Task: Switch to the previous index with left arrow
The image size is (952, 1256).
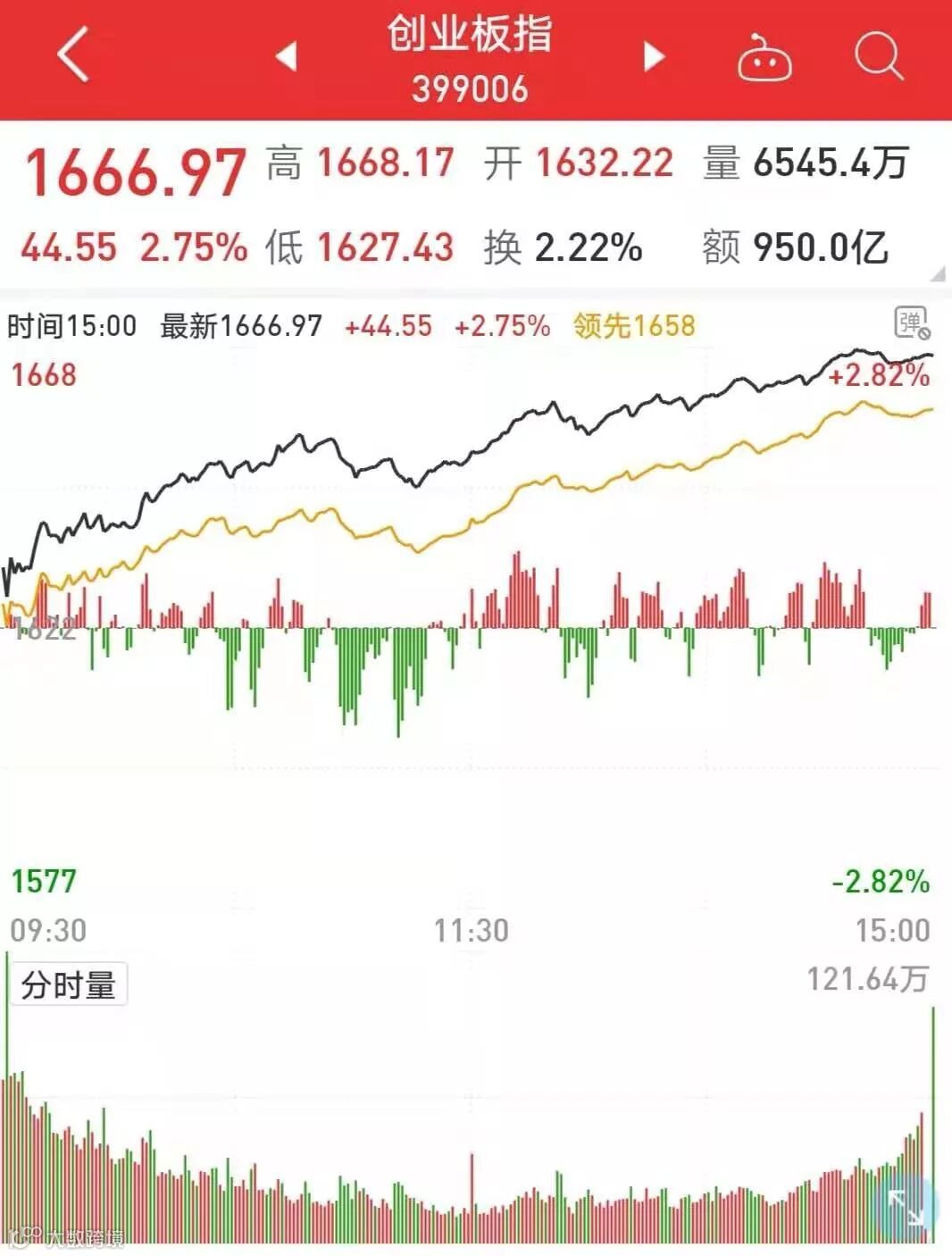Action: (286, 56)
